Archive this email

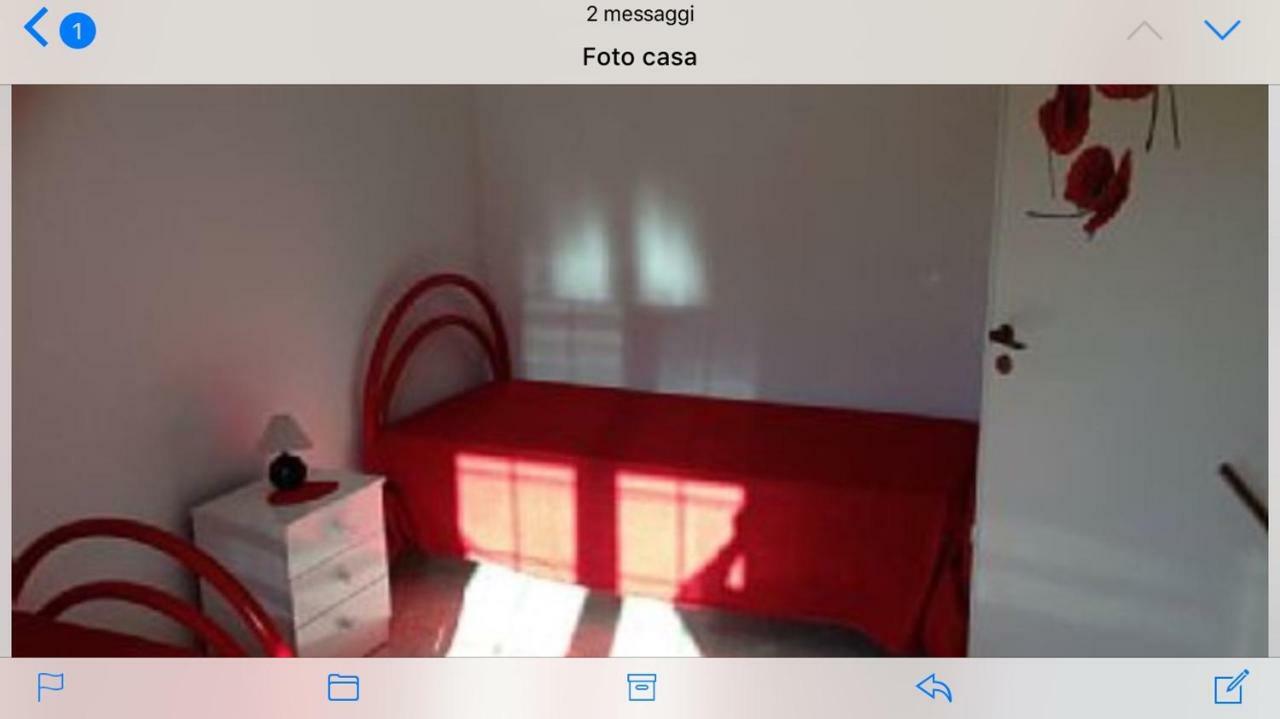pos(641,687)
